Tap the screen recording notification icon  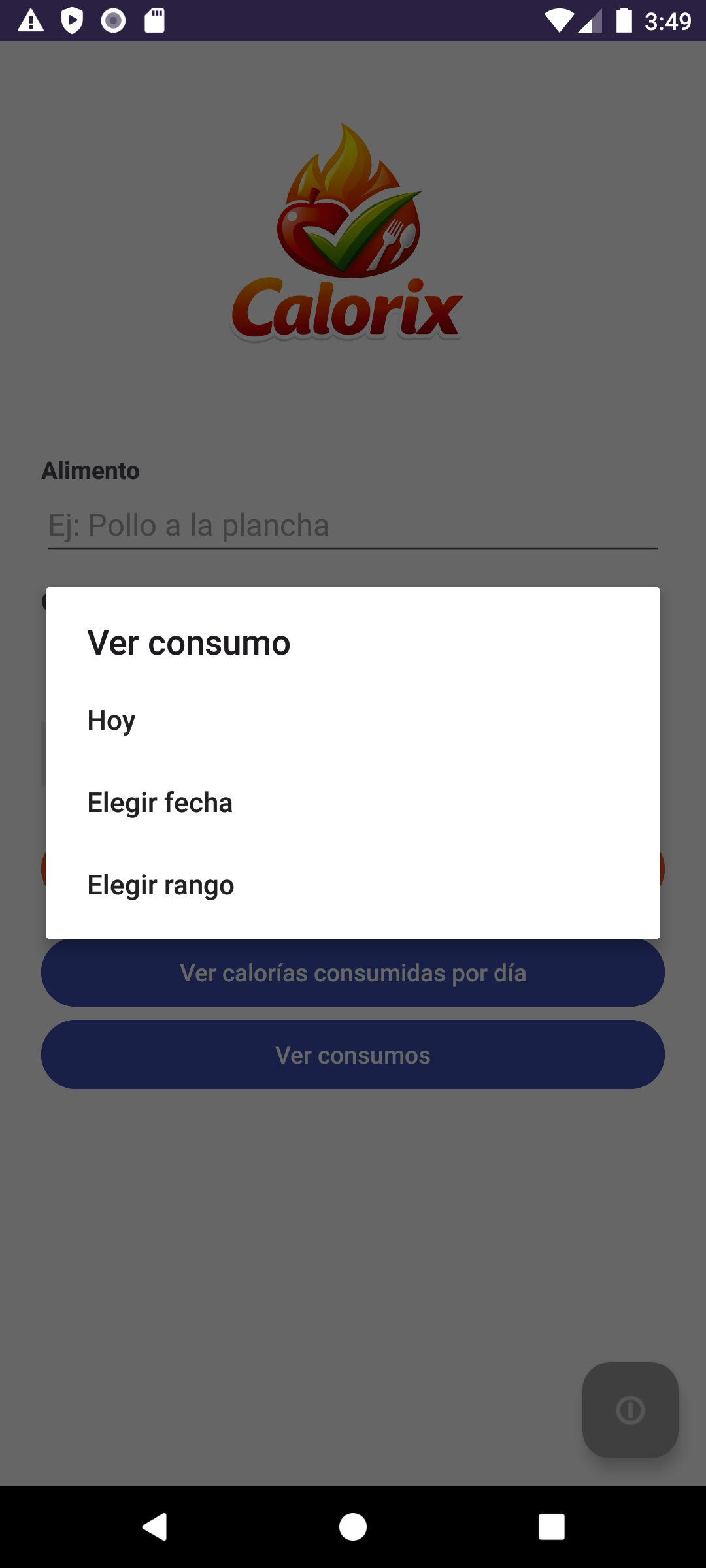click(x=112, y=21)
